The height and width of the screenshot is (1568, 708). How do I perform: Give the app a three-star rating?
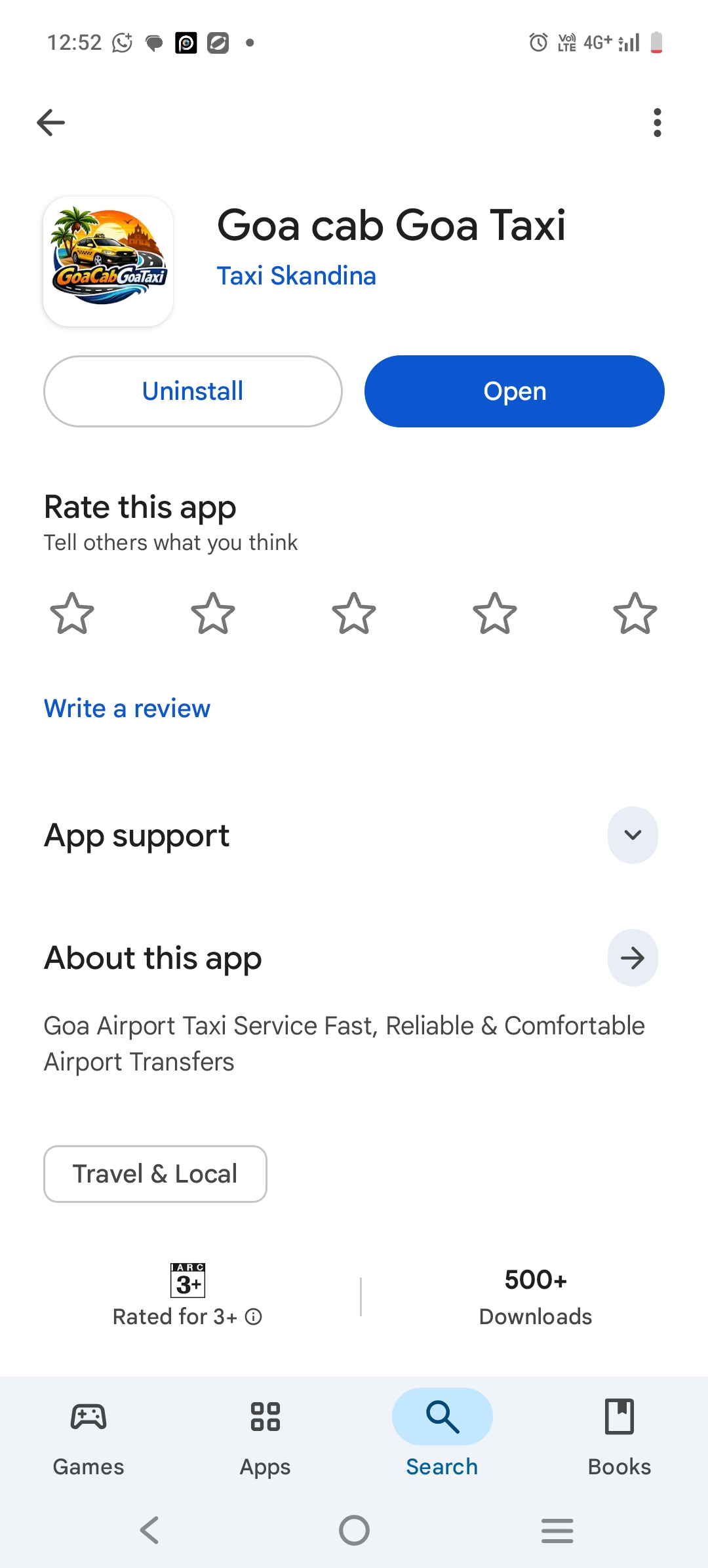354,614
